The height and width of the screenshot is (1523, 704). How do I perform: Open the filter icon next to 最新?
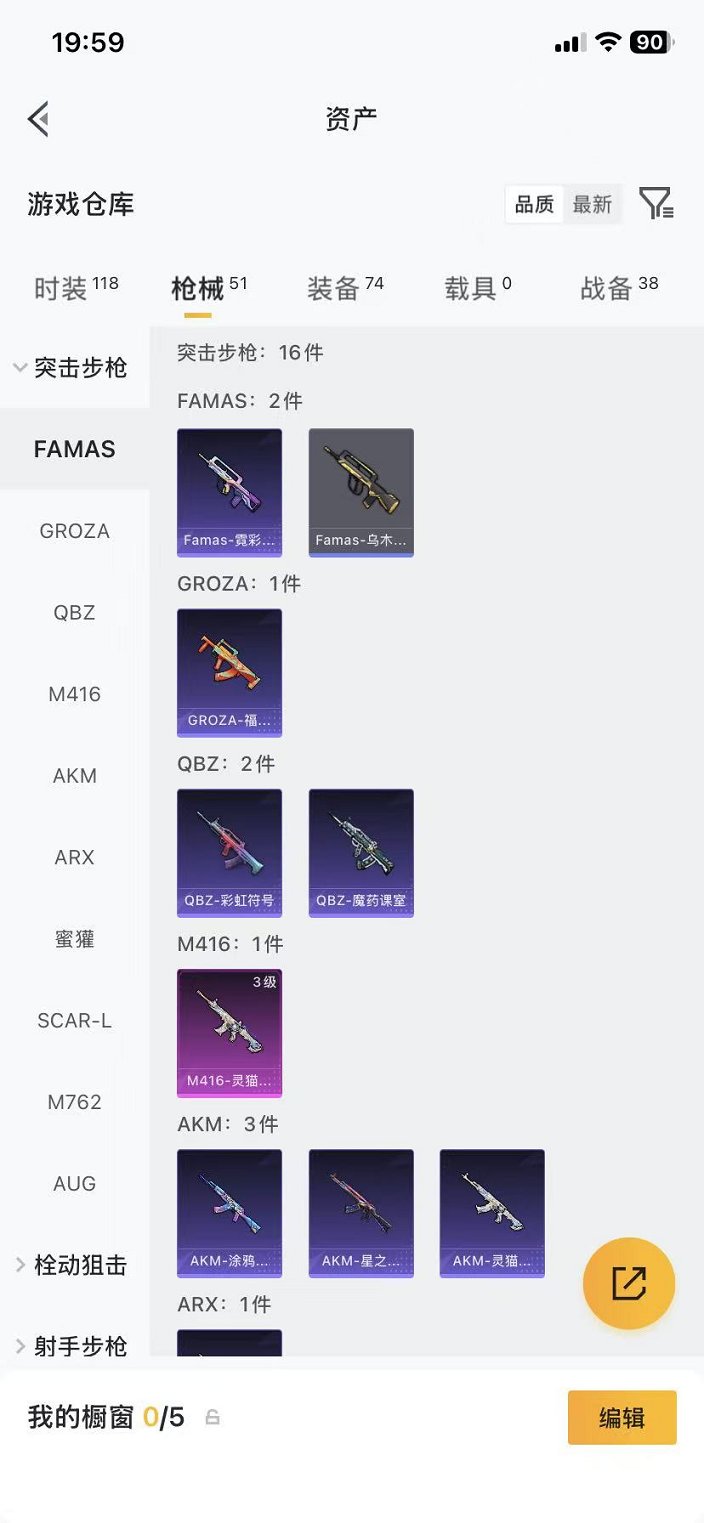(656, 204)
